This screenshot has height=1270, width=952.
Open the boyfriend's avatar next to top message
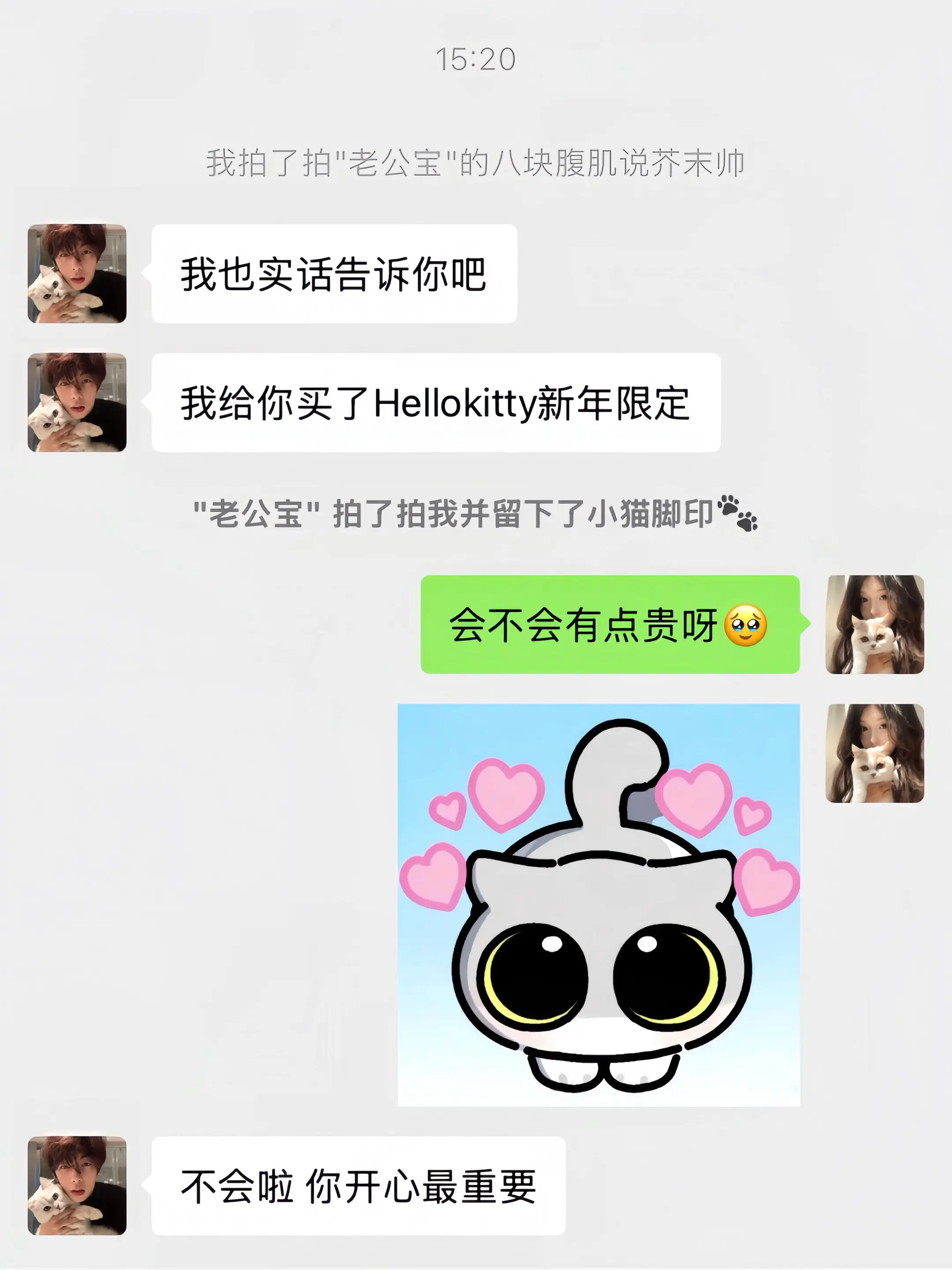pyautogui.click(x=78, y=274)
